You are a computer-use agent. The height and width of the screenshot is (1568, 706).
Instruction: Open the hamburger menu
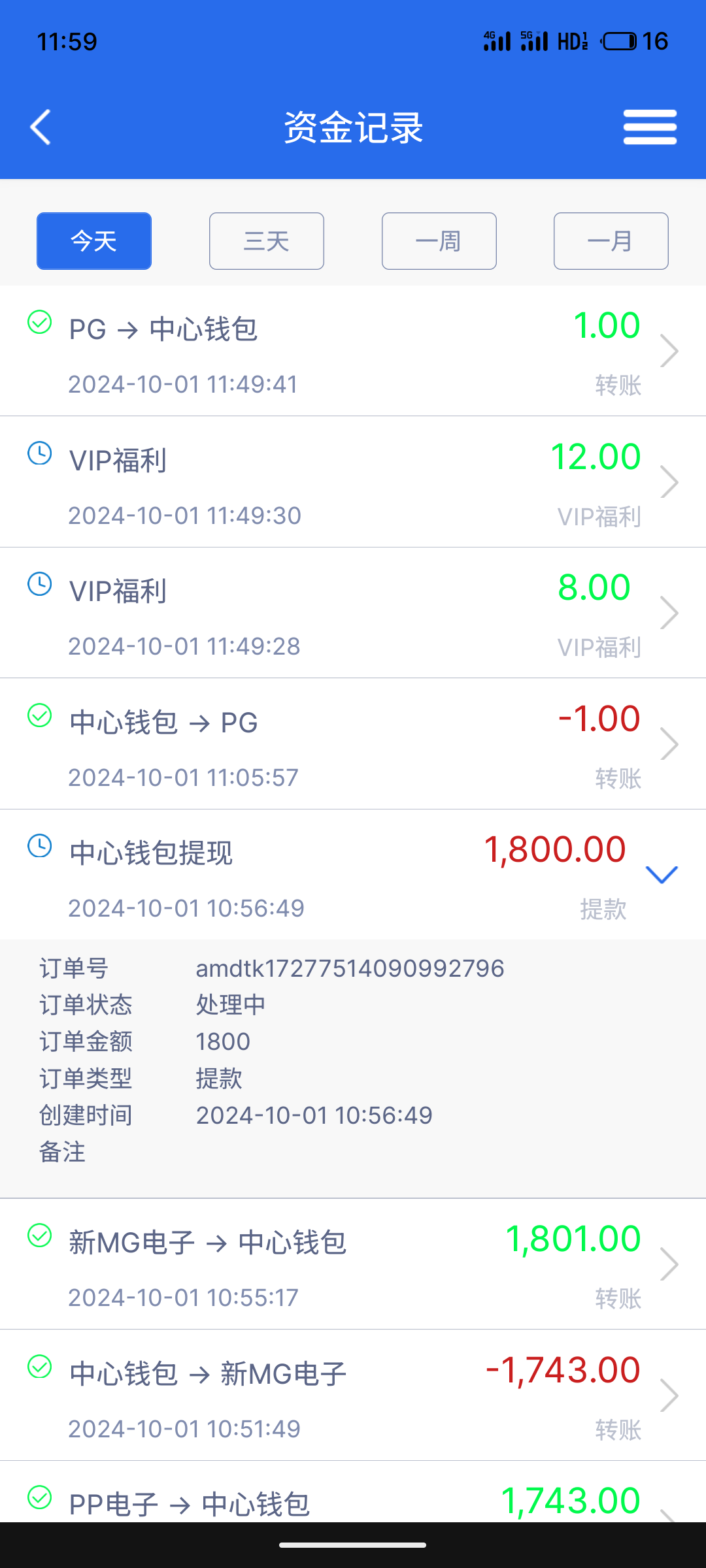tap(650, 127)
